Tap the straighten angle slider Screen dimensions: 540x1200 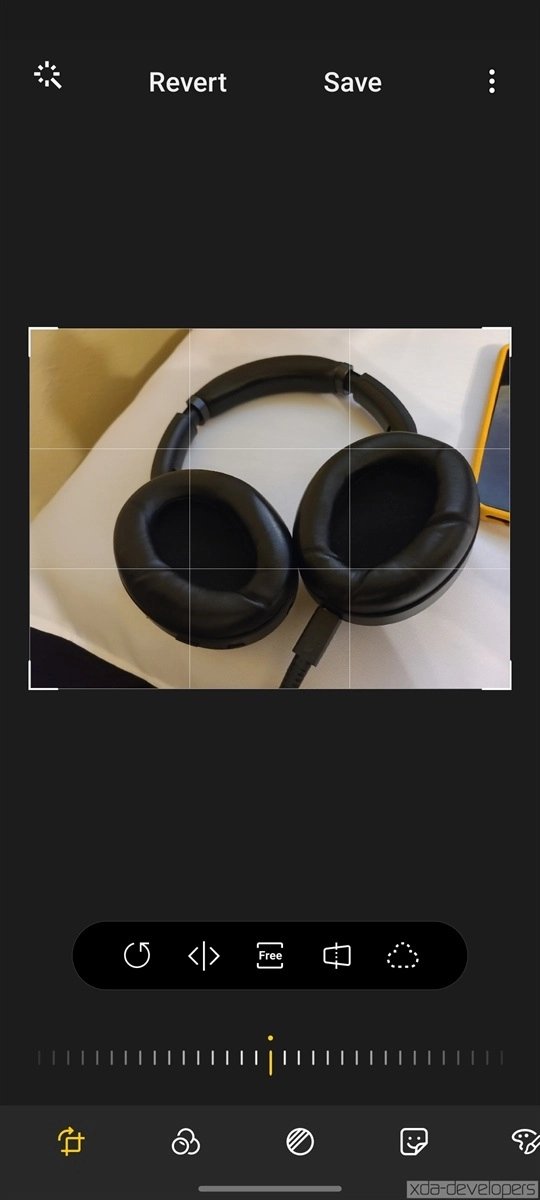coord(270,1057)
